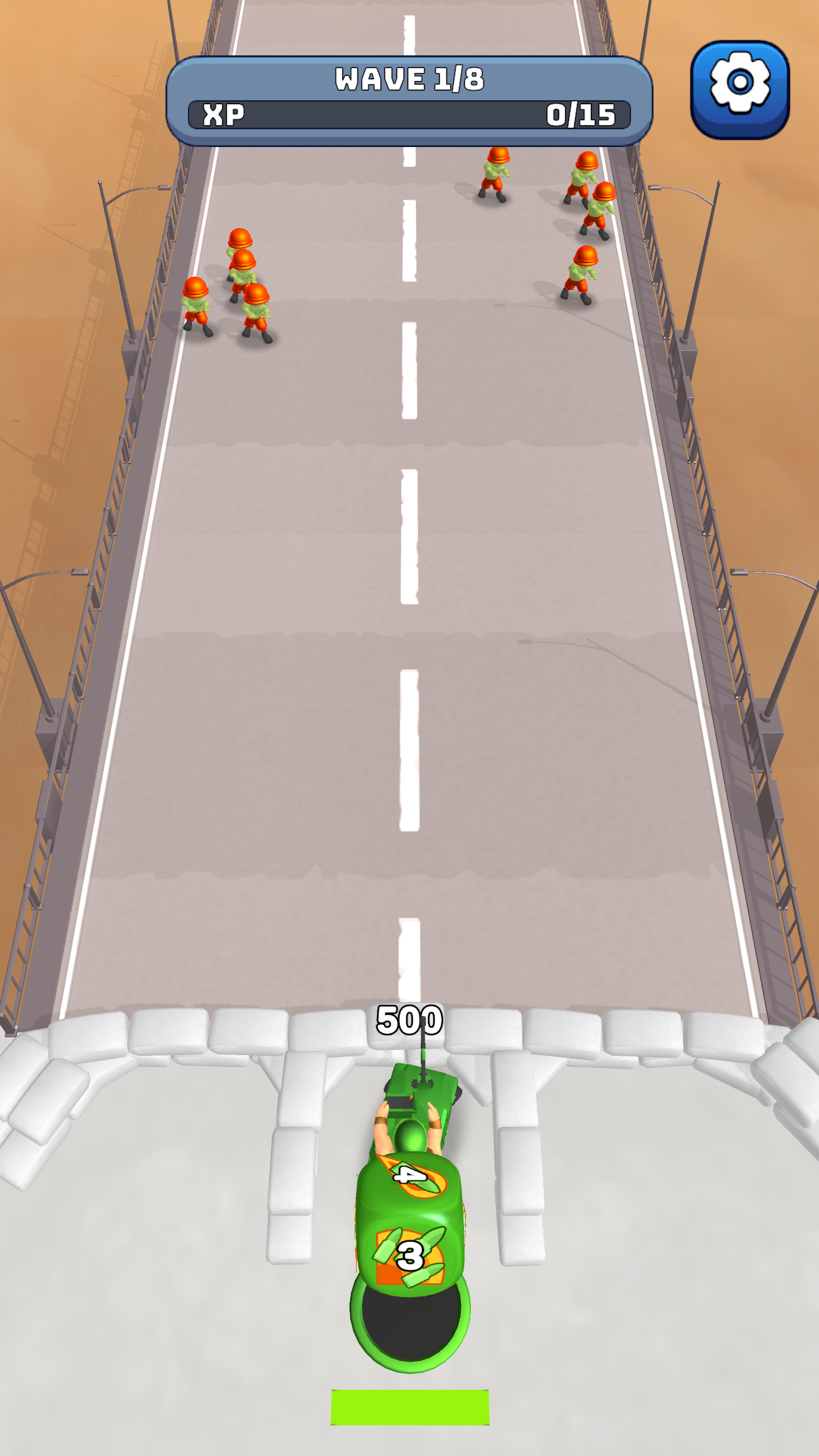This screenshot has height=1456, width=819.
Task: Open the settings gear
Action: tap(740, 89)
